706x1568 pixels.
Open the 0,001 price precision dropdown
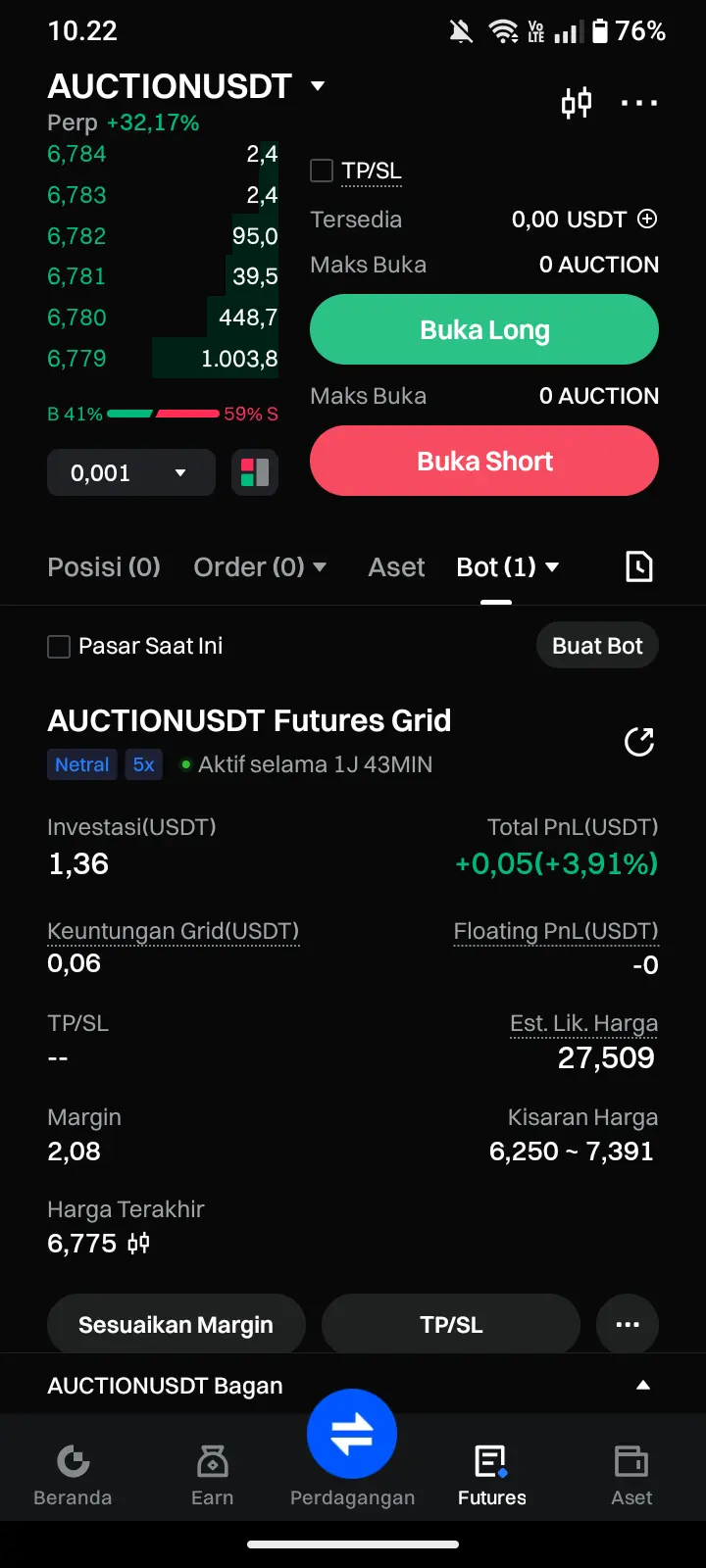tap(130, 473)
